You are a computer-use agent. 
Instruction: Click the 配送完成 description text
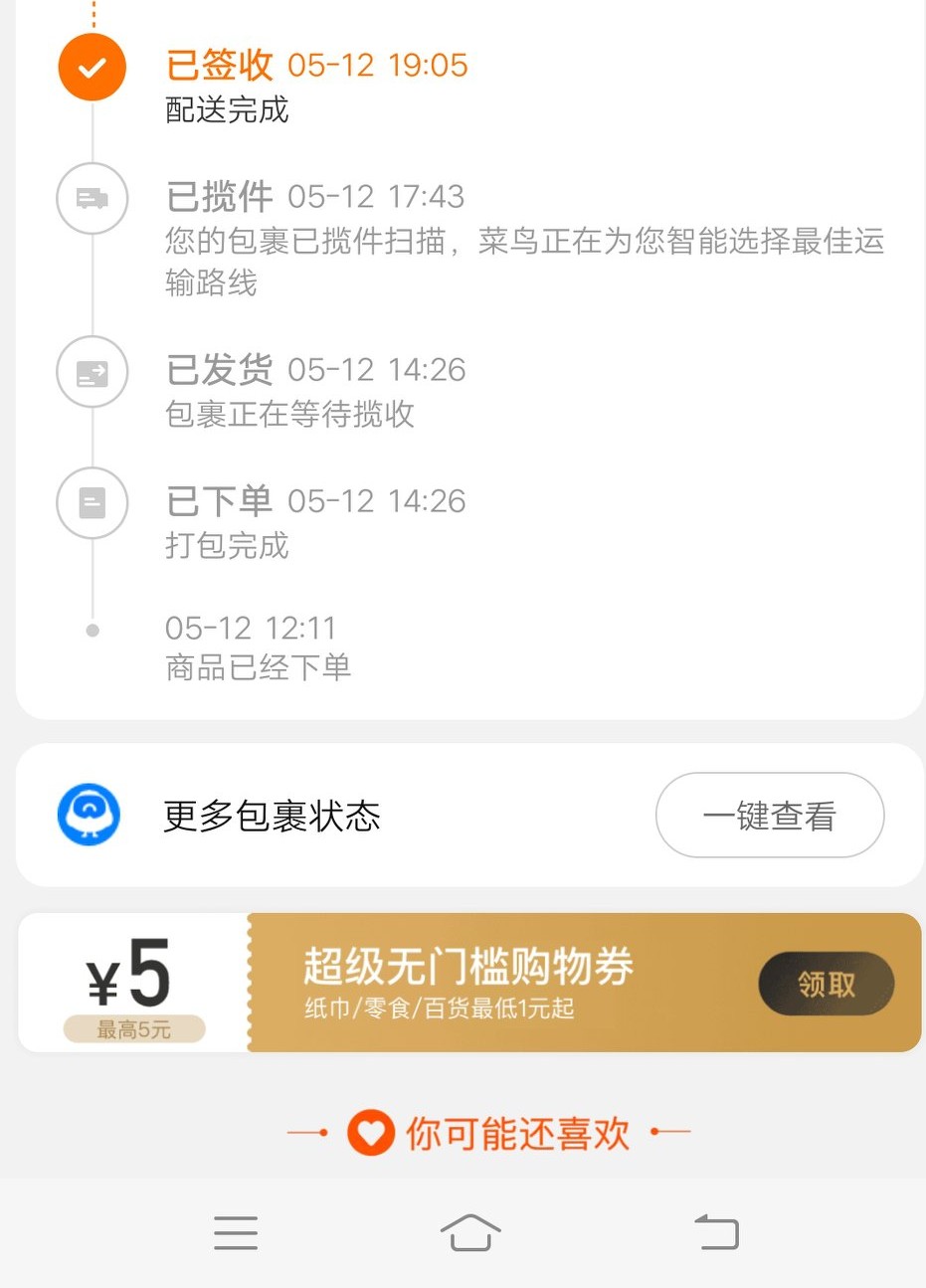pos(226,110)
